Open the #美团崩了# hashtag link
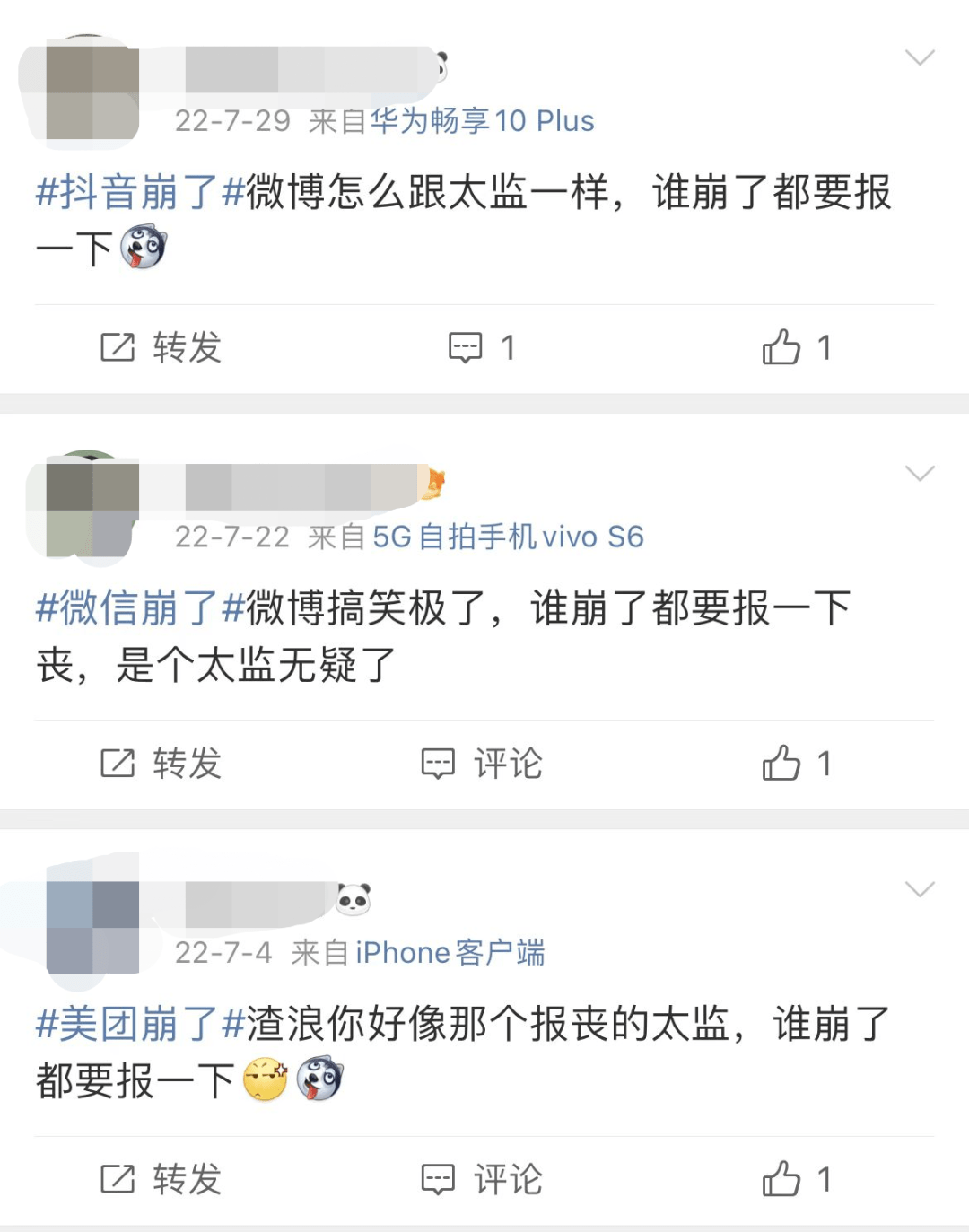 [140, 1024]
